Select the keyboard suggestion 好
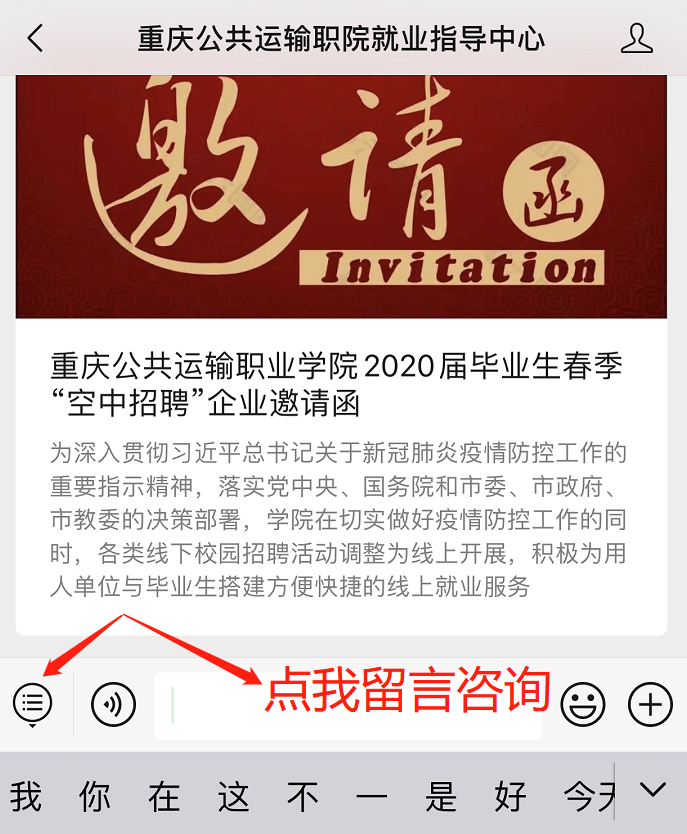687x834 pixels. click(x=510, y=796)
